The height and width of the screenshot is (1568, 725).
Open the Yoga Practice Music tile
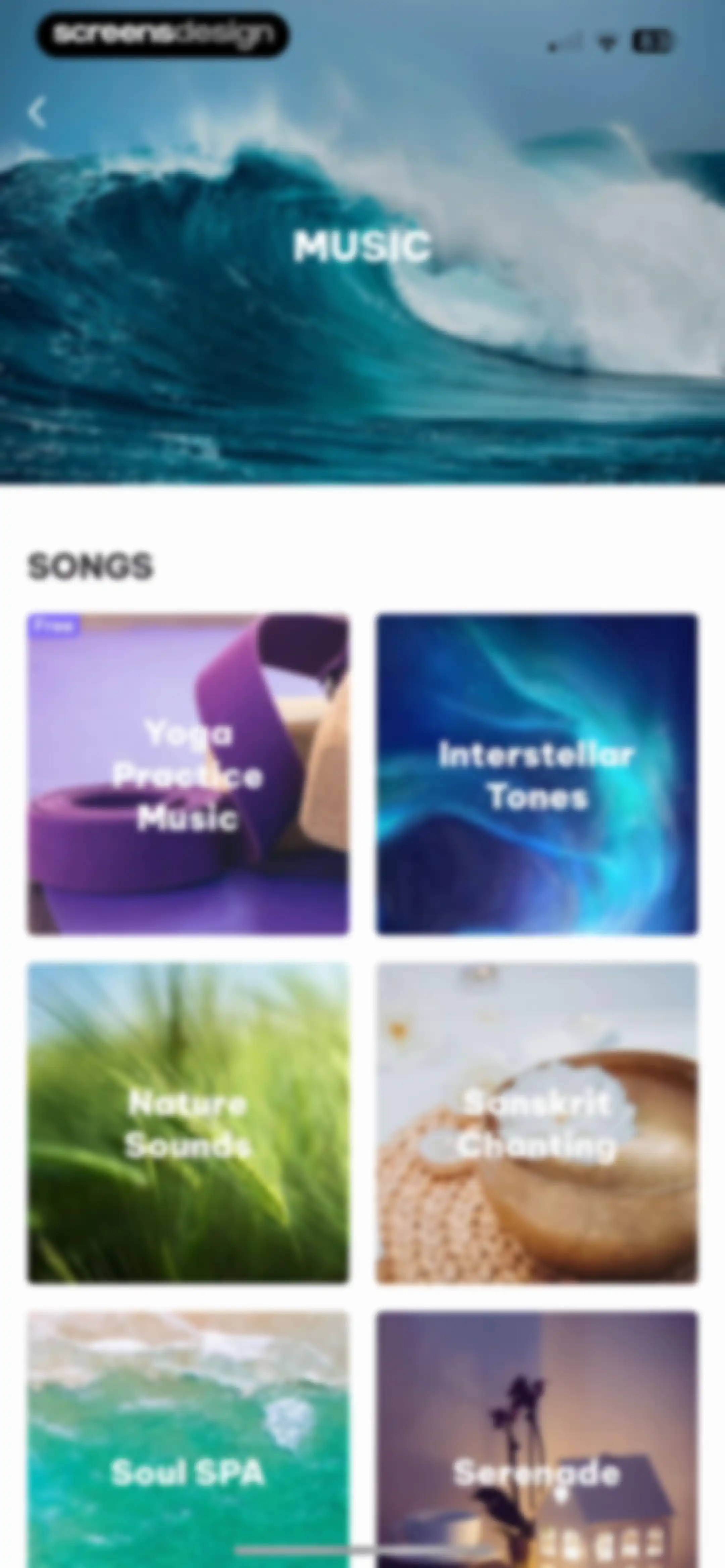tap(188, 774)
